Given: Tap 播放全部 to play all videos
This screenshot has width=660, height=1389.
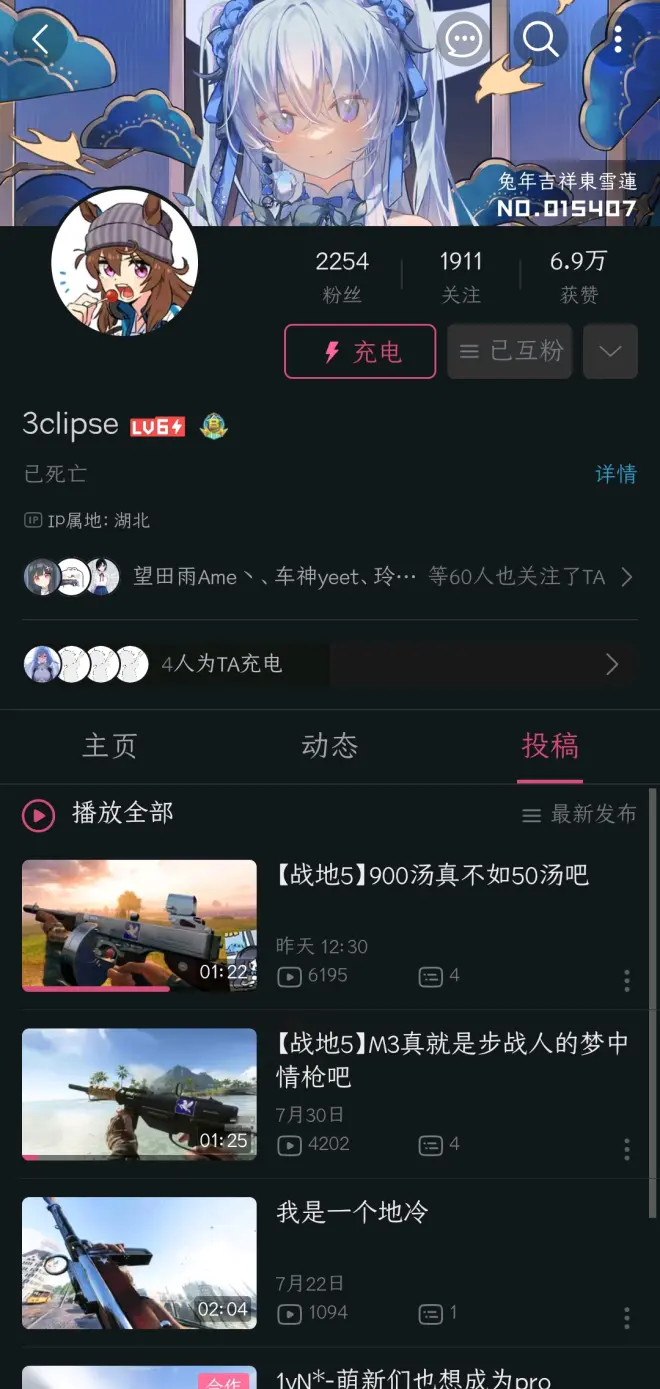Looking at the screenshot, I should pos(100,814).
